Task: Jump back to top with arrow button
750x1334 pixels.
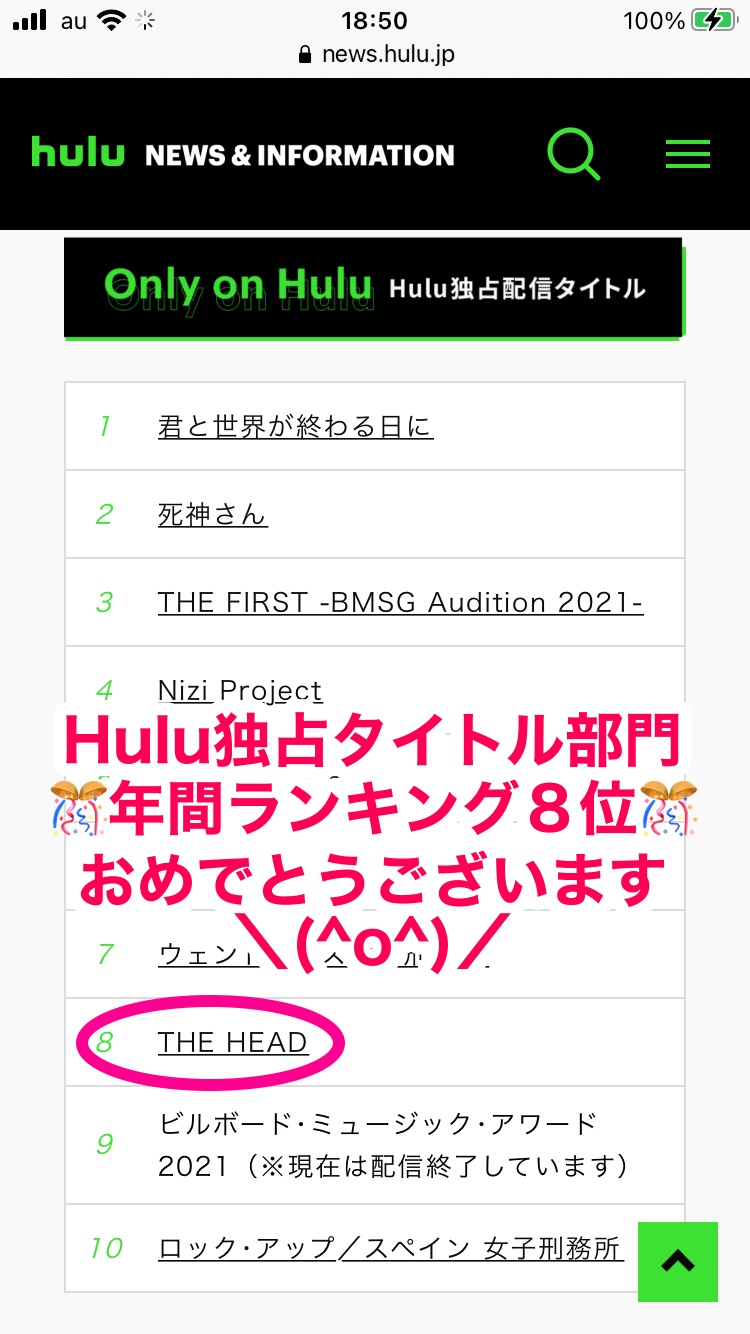Action: tap(678, 1261)
